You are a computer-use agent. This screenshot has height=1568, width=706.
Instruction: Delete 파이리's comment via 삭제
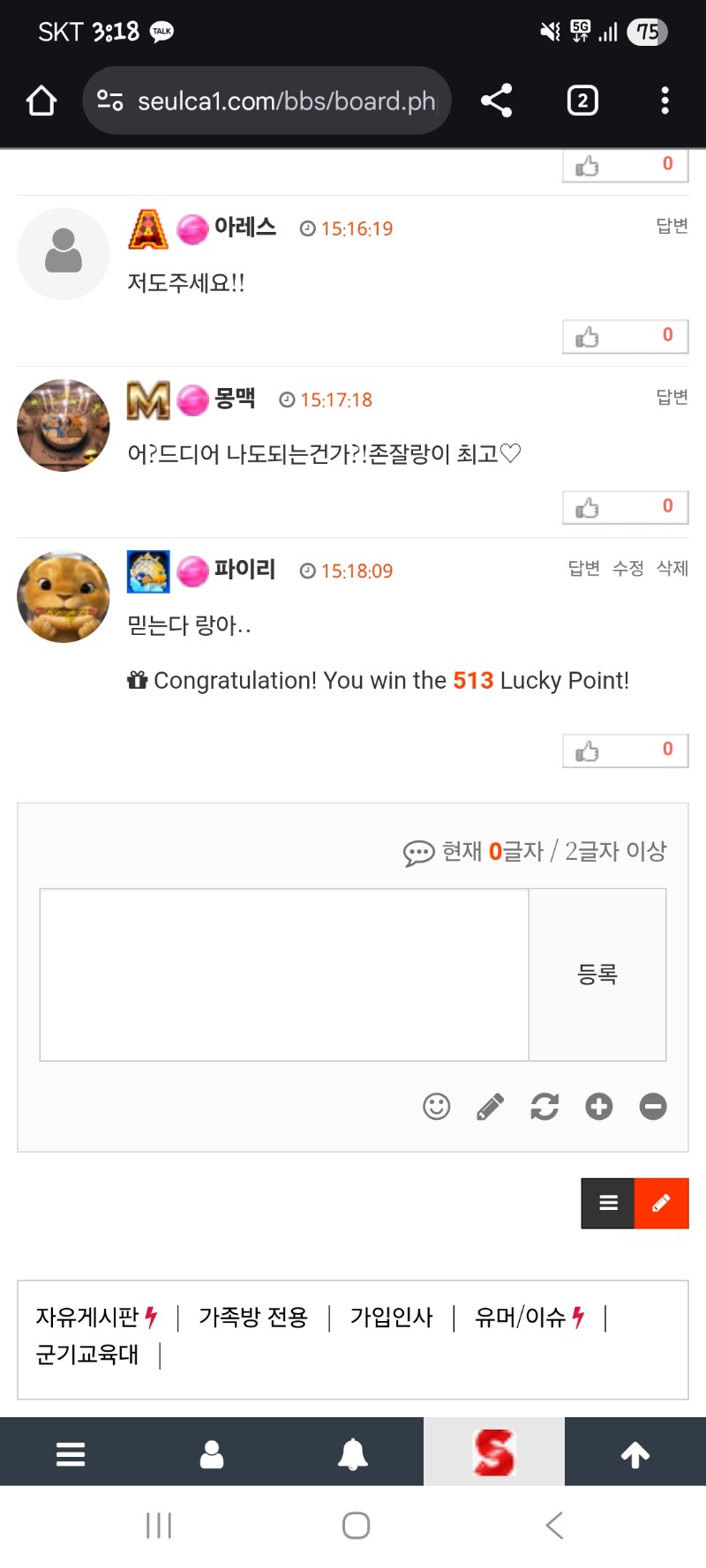point(672,569)
